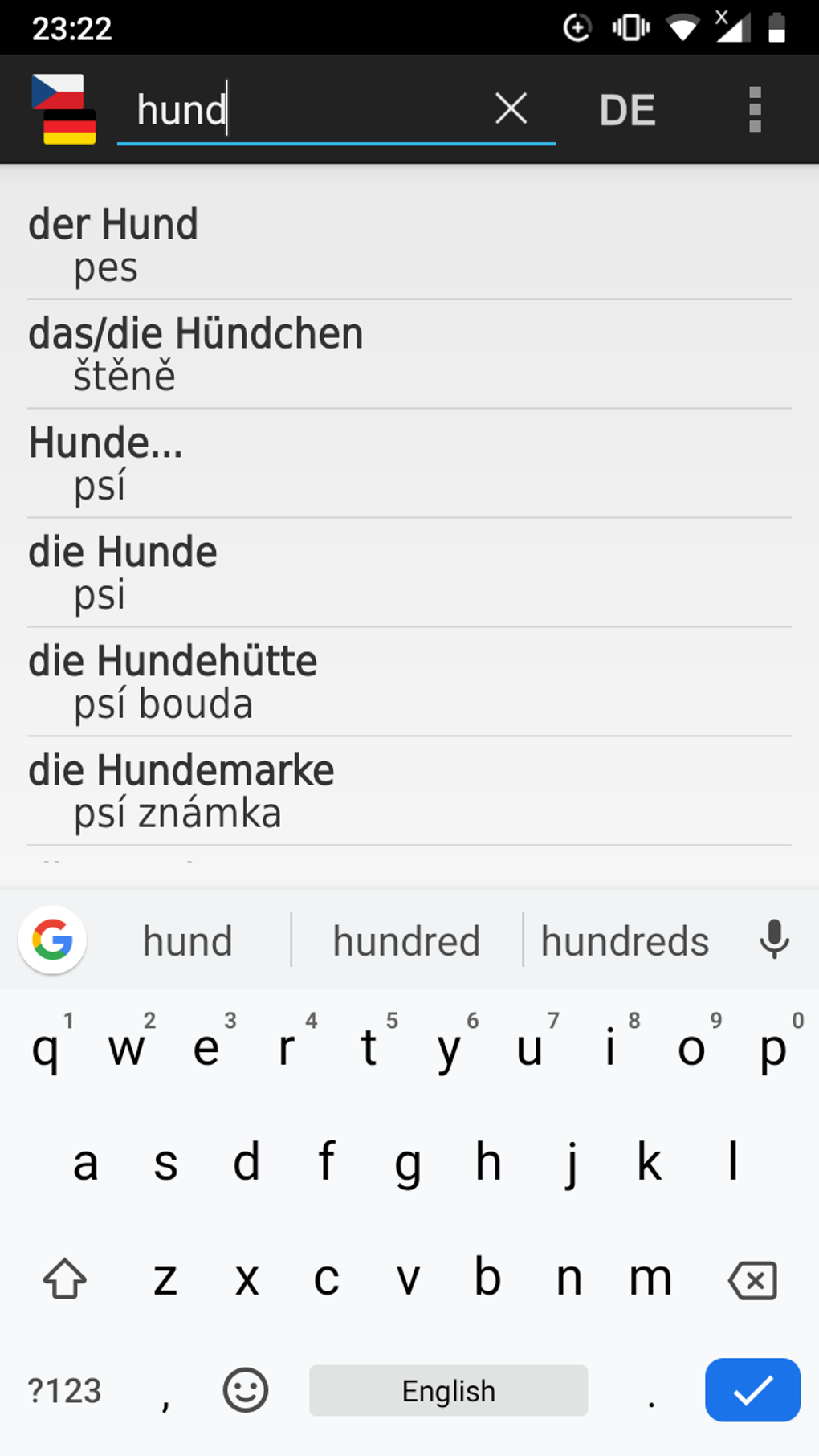This screenshot has height=1456, width=819.
Task: Open the emoji keyboard
Action: click(245, 1390)
